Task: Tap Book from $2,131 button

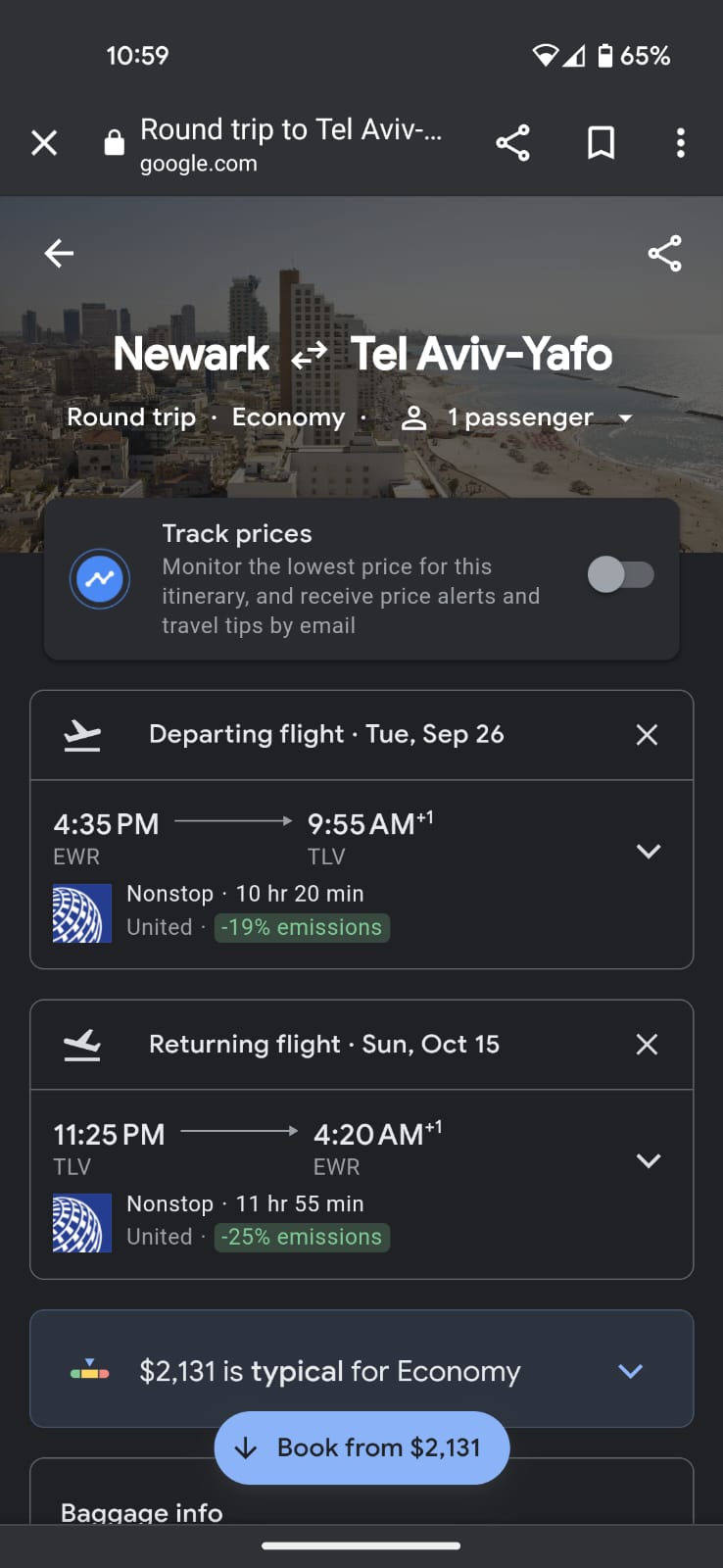Action: [x=361, y=1447]
